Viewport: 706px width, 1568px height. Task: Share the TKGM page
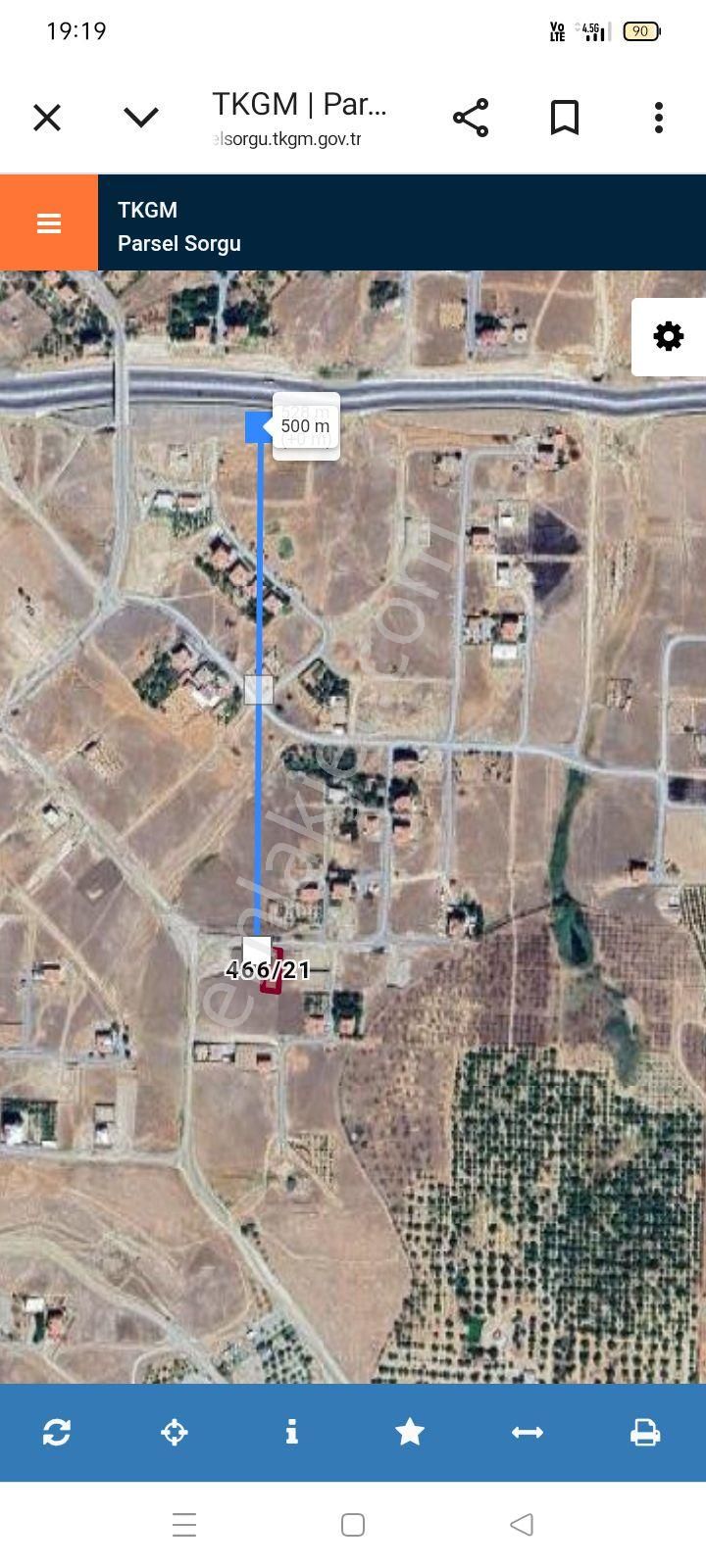(x=471, y=119)
